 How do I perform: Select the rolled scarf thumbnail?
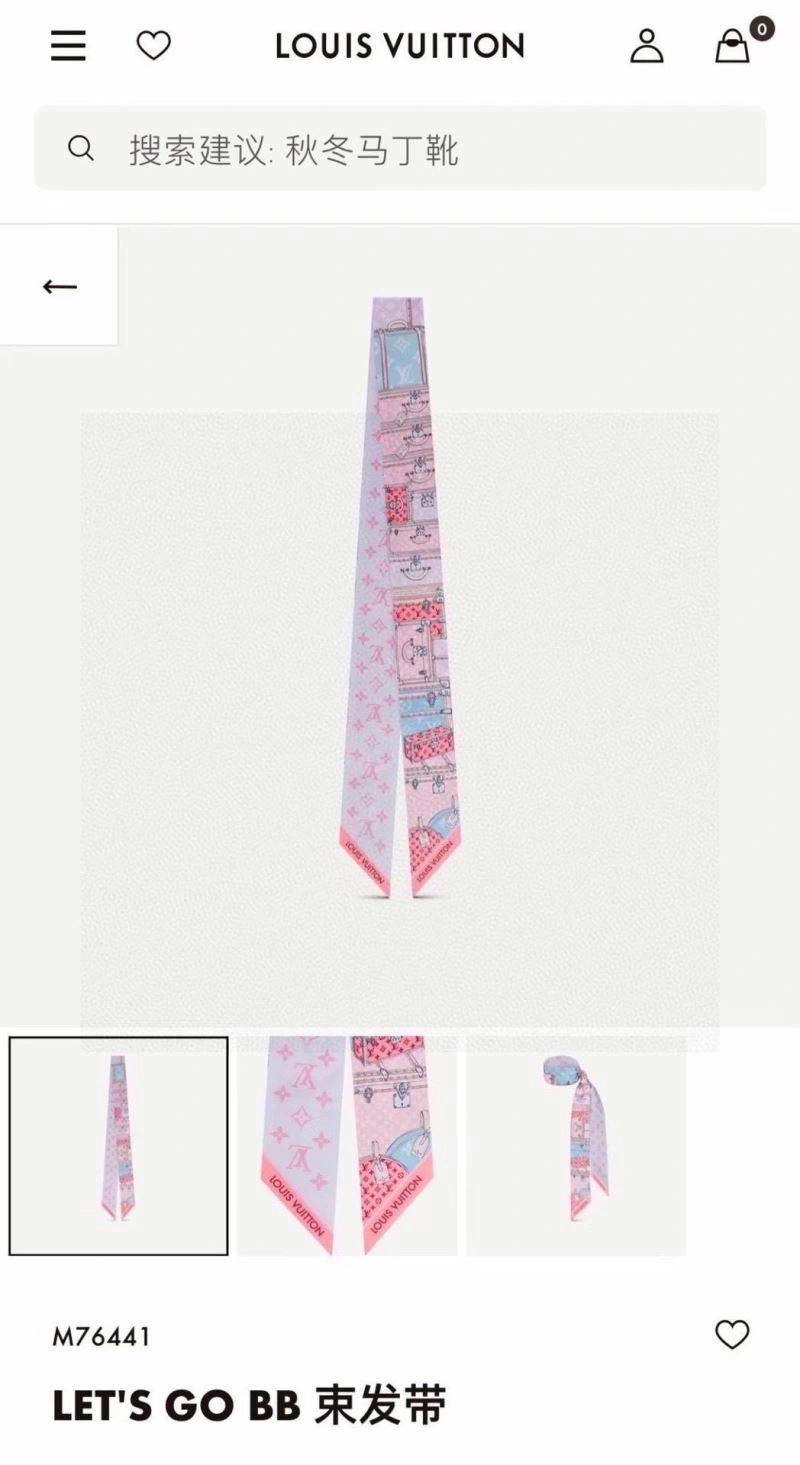(577, 1146)
